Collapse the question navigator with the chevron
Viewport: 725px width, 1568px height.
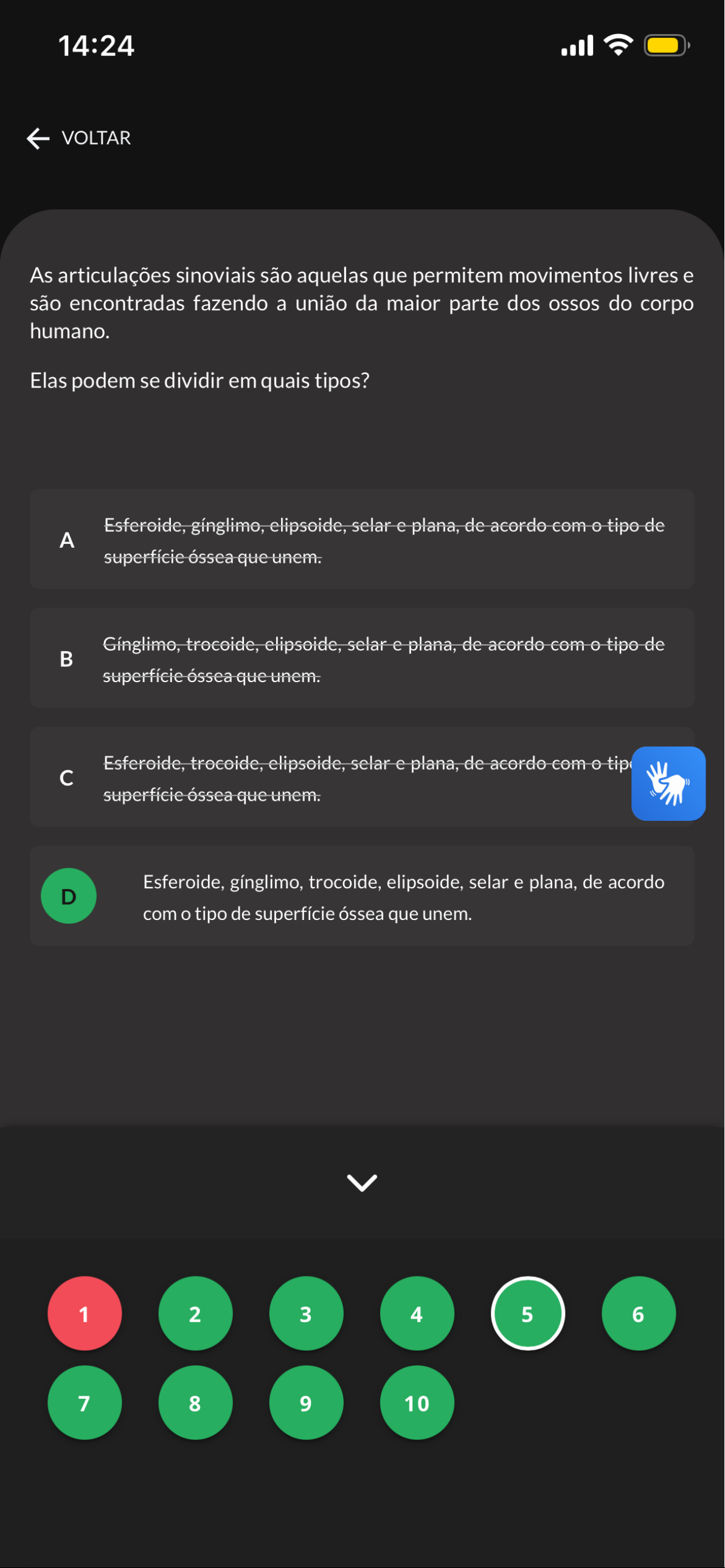tap(362, 1183)
